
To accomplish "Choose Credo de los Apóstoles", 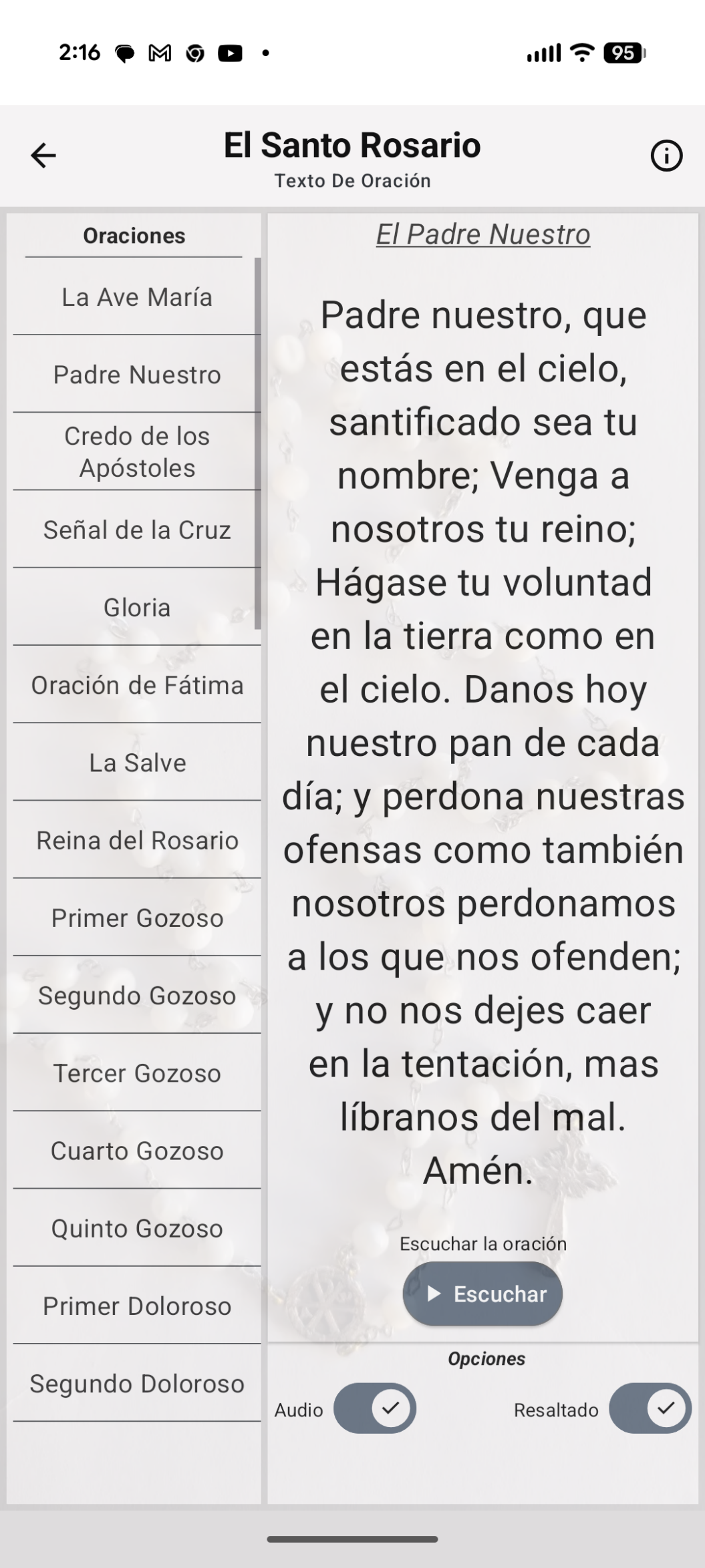I will (137, 452).
